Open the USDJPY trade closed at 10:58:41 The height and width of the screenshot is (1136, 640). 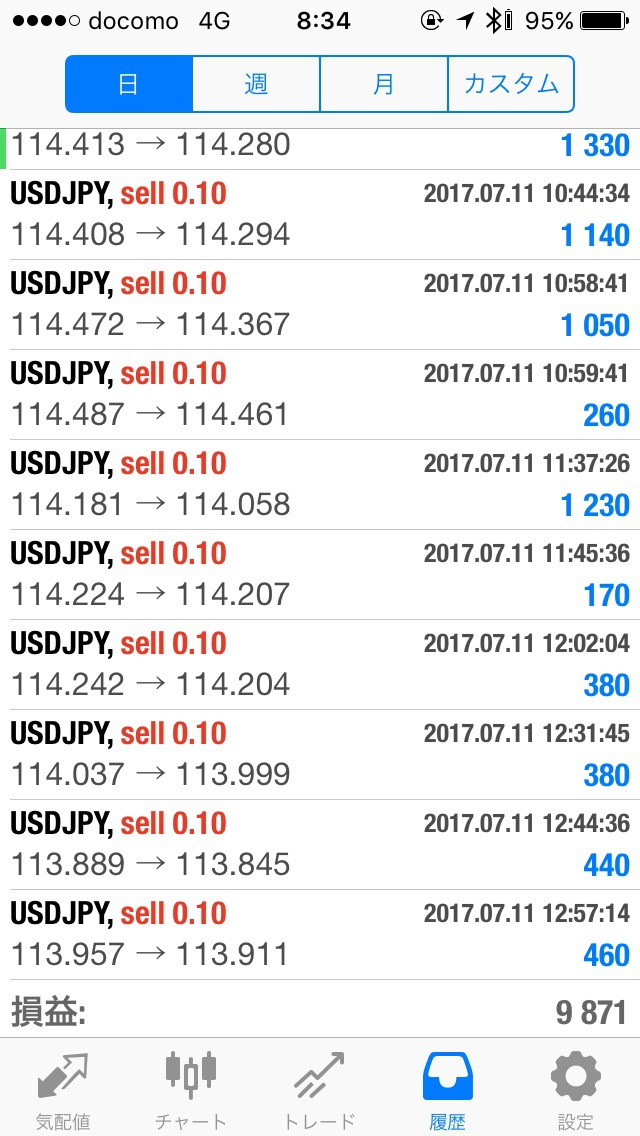tap(320, 305)
